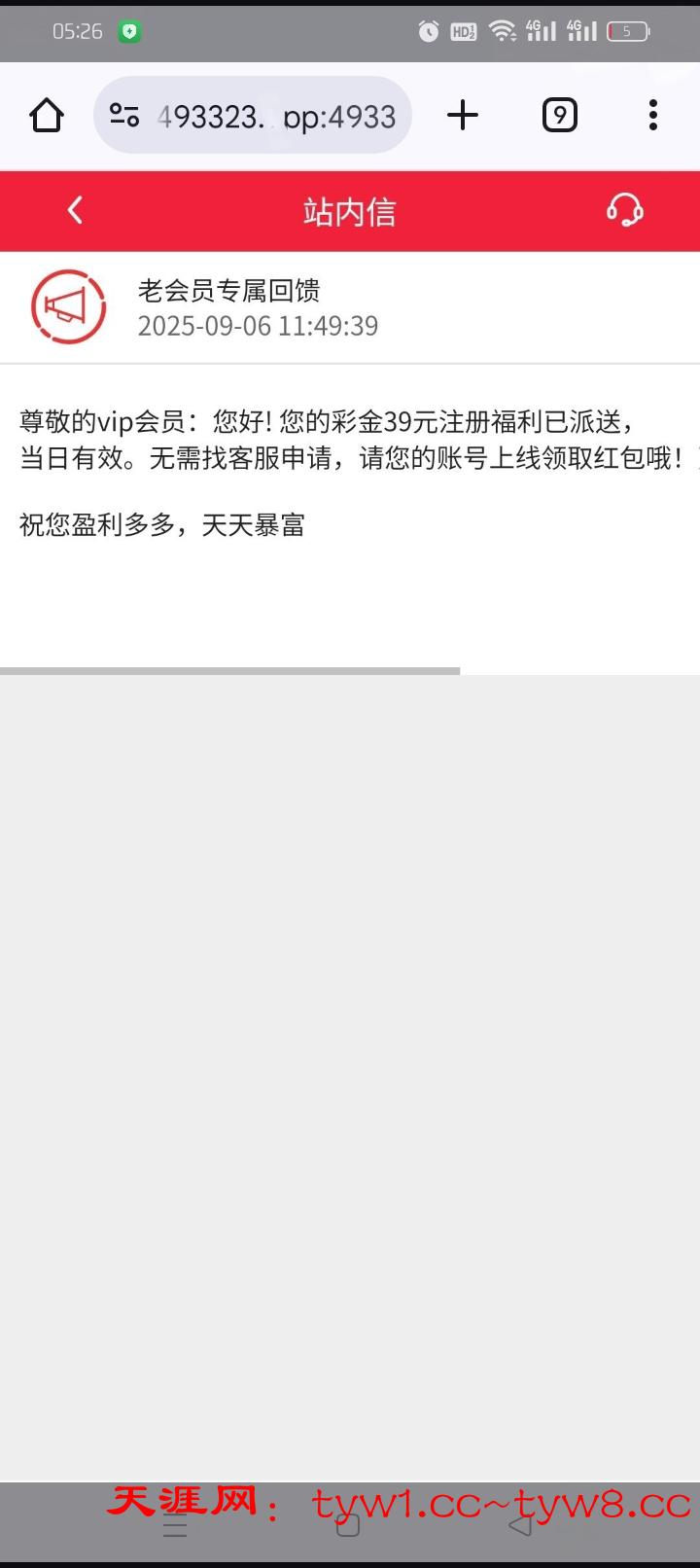Go back from the 站内信 page

click(x=75, y=210)
